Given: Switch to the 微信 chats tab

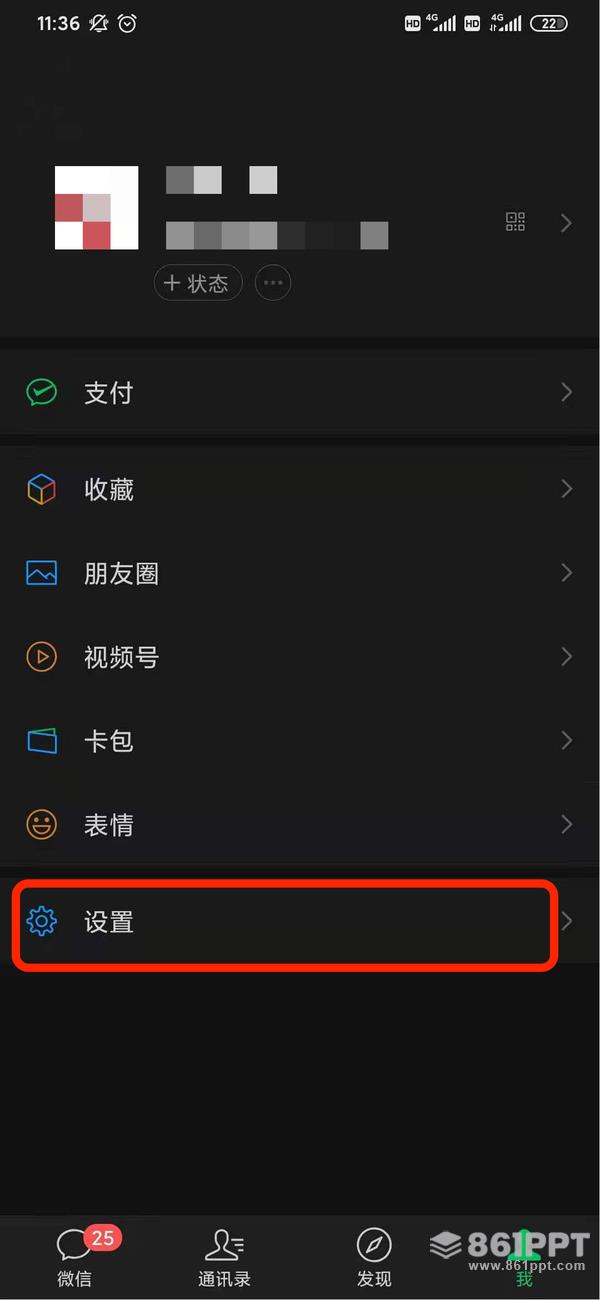Looking at the screenshot, I should coord(75,1258).
